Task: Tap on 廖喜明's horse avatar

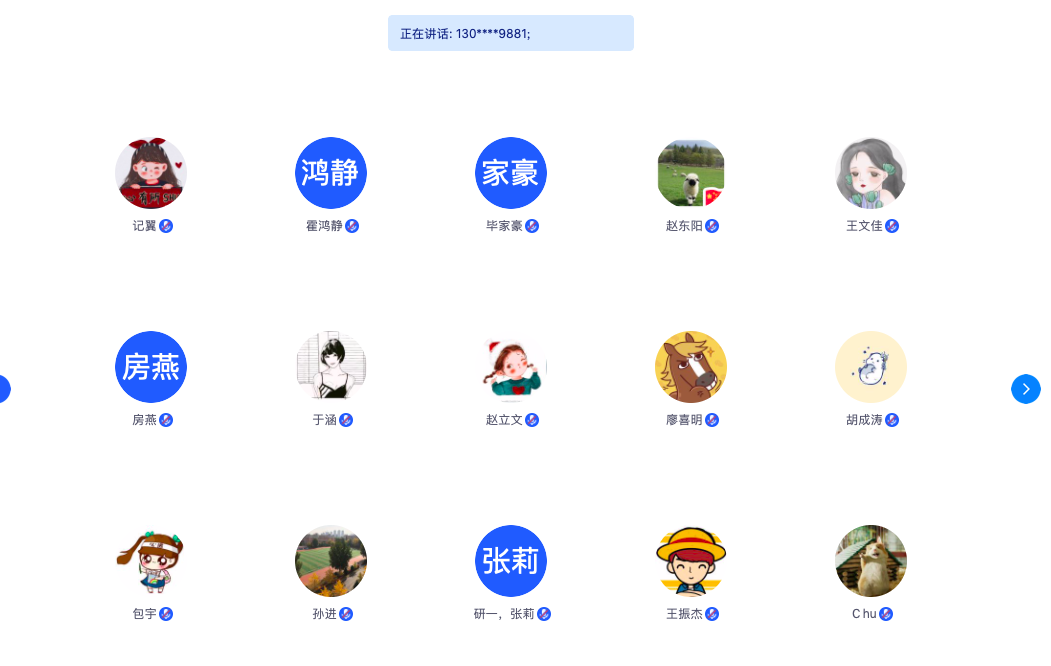Action: [691, 367]
